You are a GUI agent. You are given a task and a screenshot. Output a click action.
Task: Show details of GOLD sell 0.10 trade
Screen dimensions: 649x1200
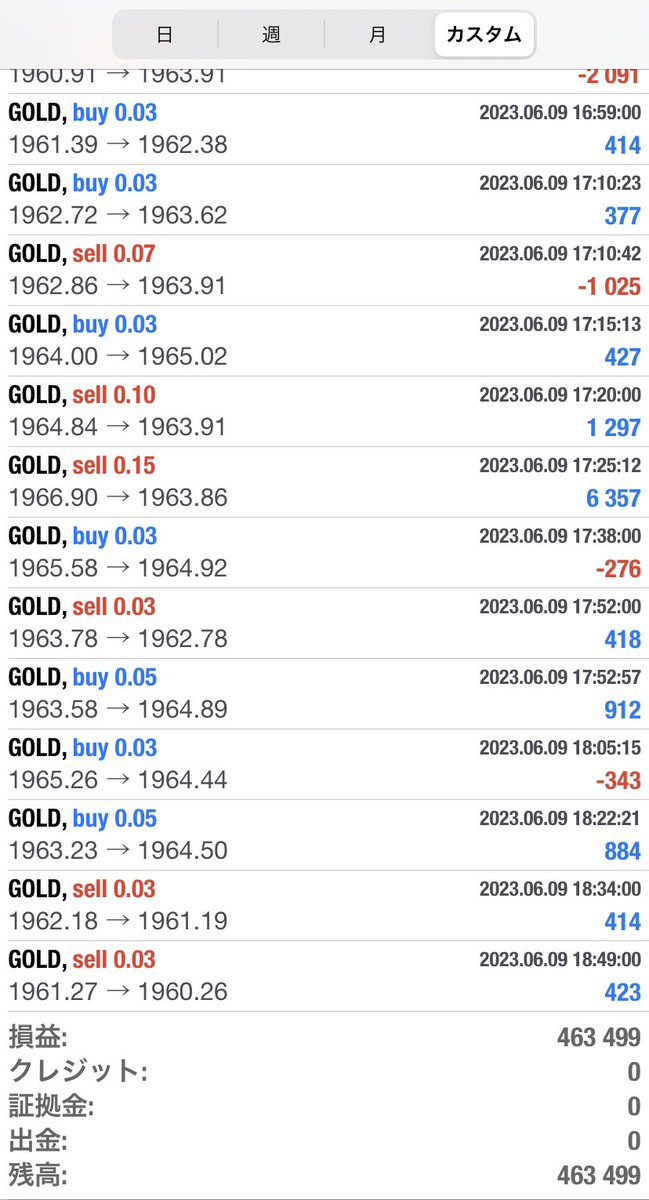(x=324, y=411)
